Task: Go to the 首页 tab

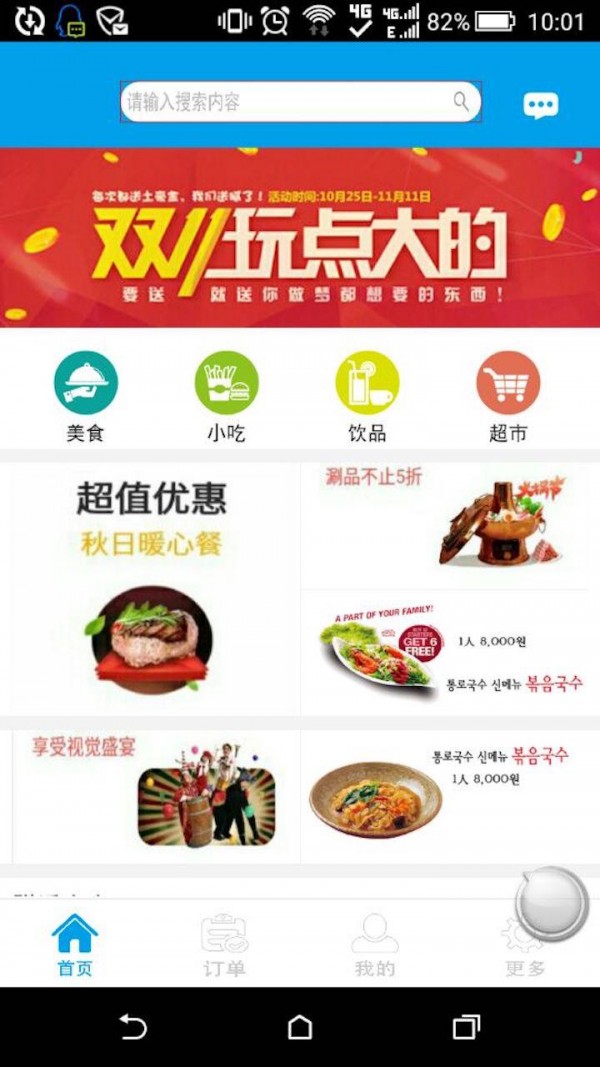Action: (x=75, y=945)
